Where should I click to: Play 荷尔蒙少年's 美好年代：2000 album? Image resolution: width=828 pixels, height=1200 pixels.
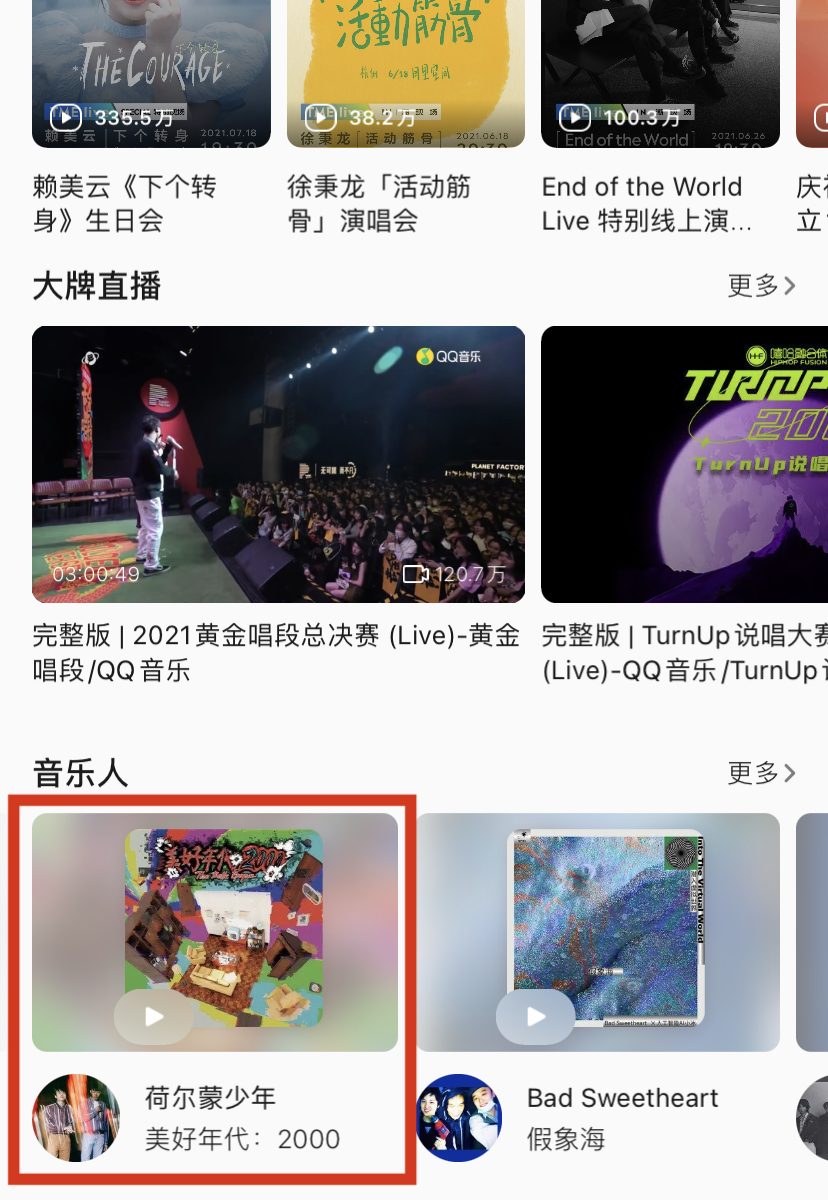[154, 1017]
